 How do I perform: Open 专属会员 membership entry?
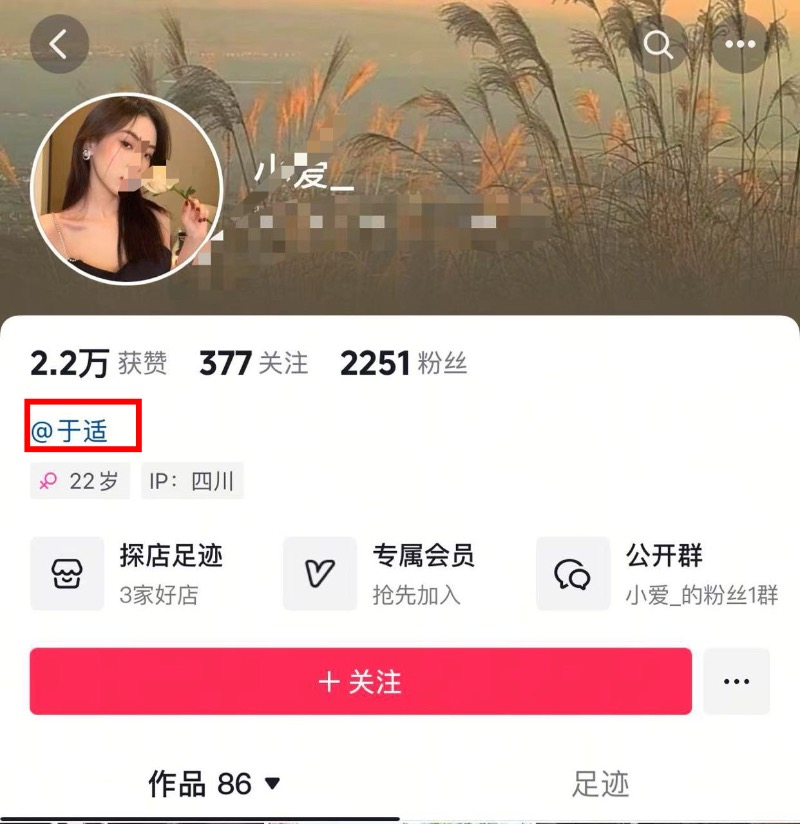tap(380, 573)
